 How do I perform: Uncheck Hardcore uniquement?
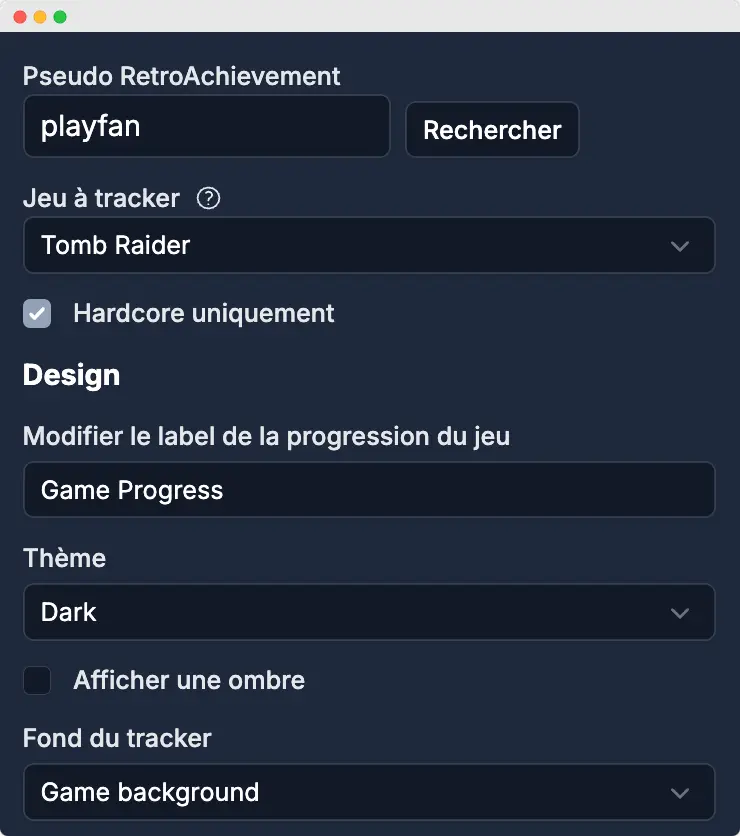[37, 314]
